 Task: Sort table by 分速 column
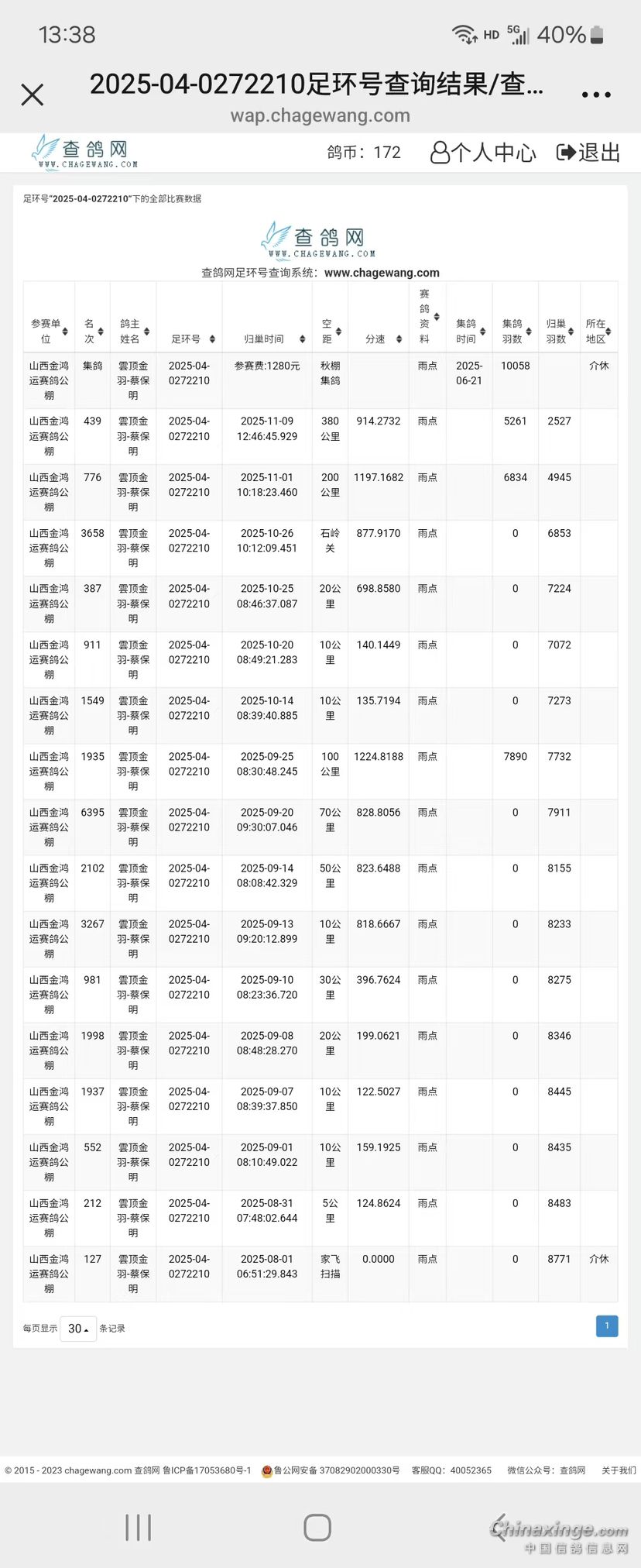[379, 339]
